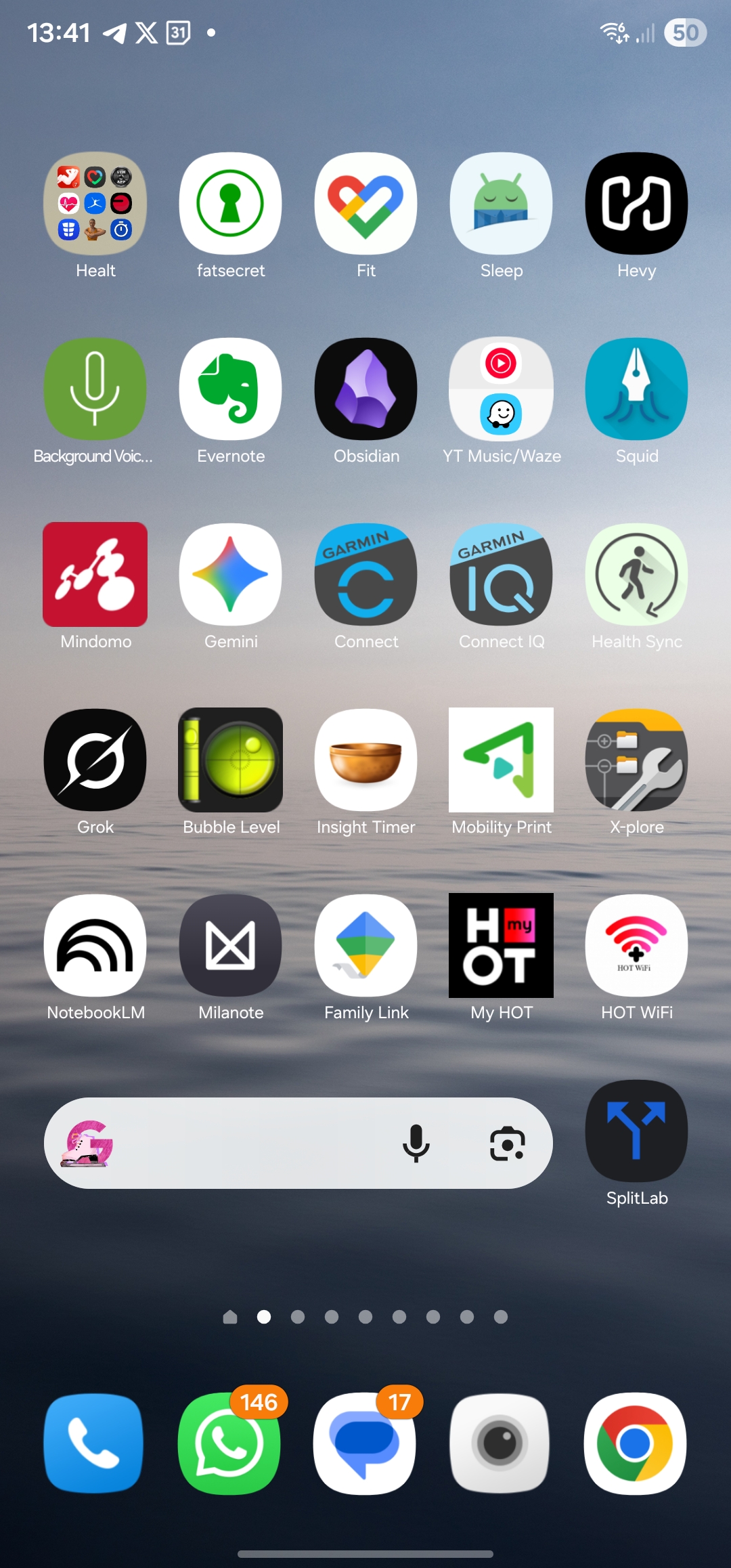
Task: Start Google voice search with the microphone
Action: (x=416, y=1143)
